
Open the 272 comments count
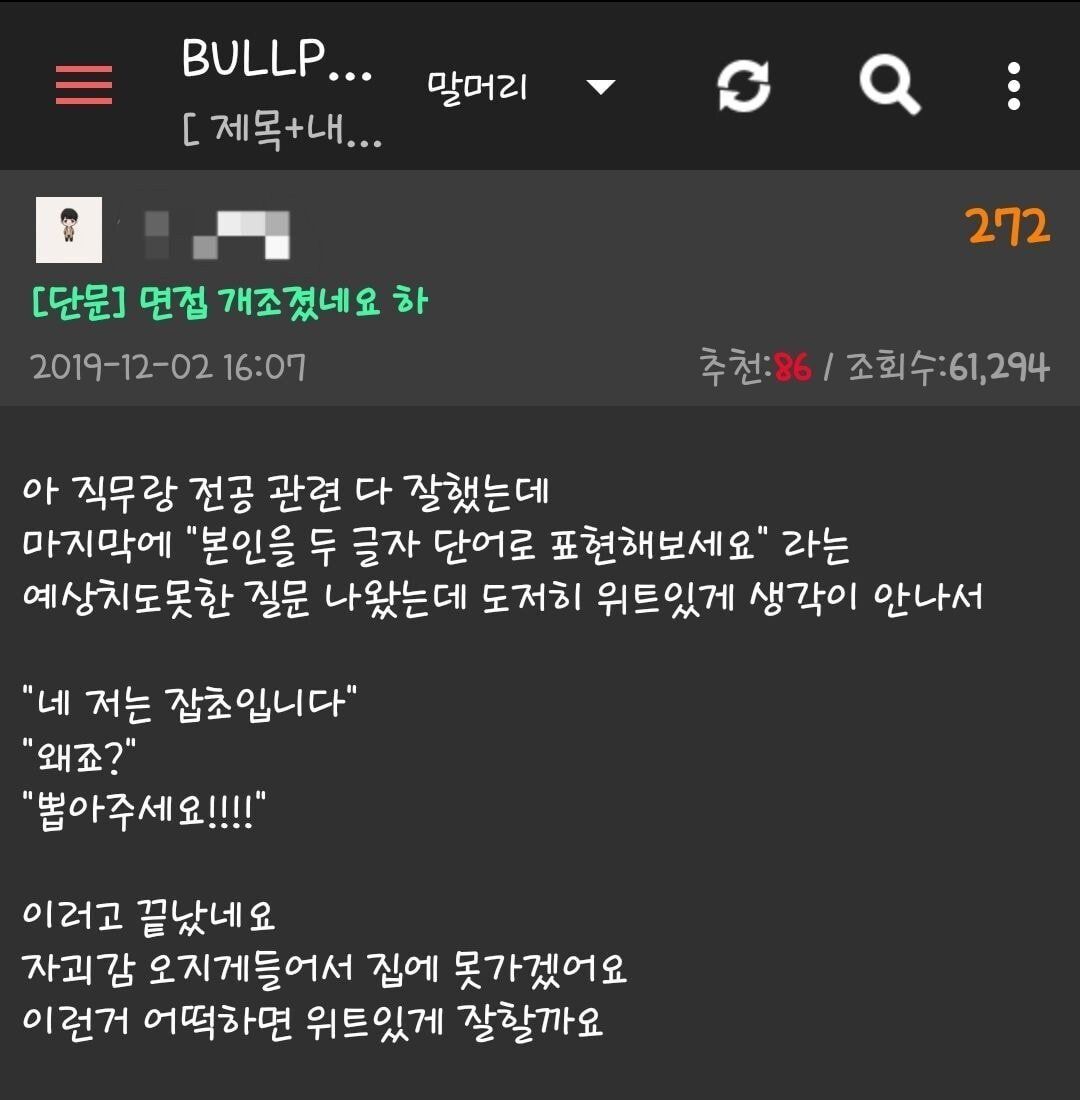1008,228
